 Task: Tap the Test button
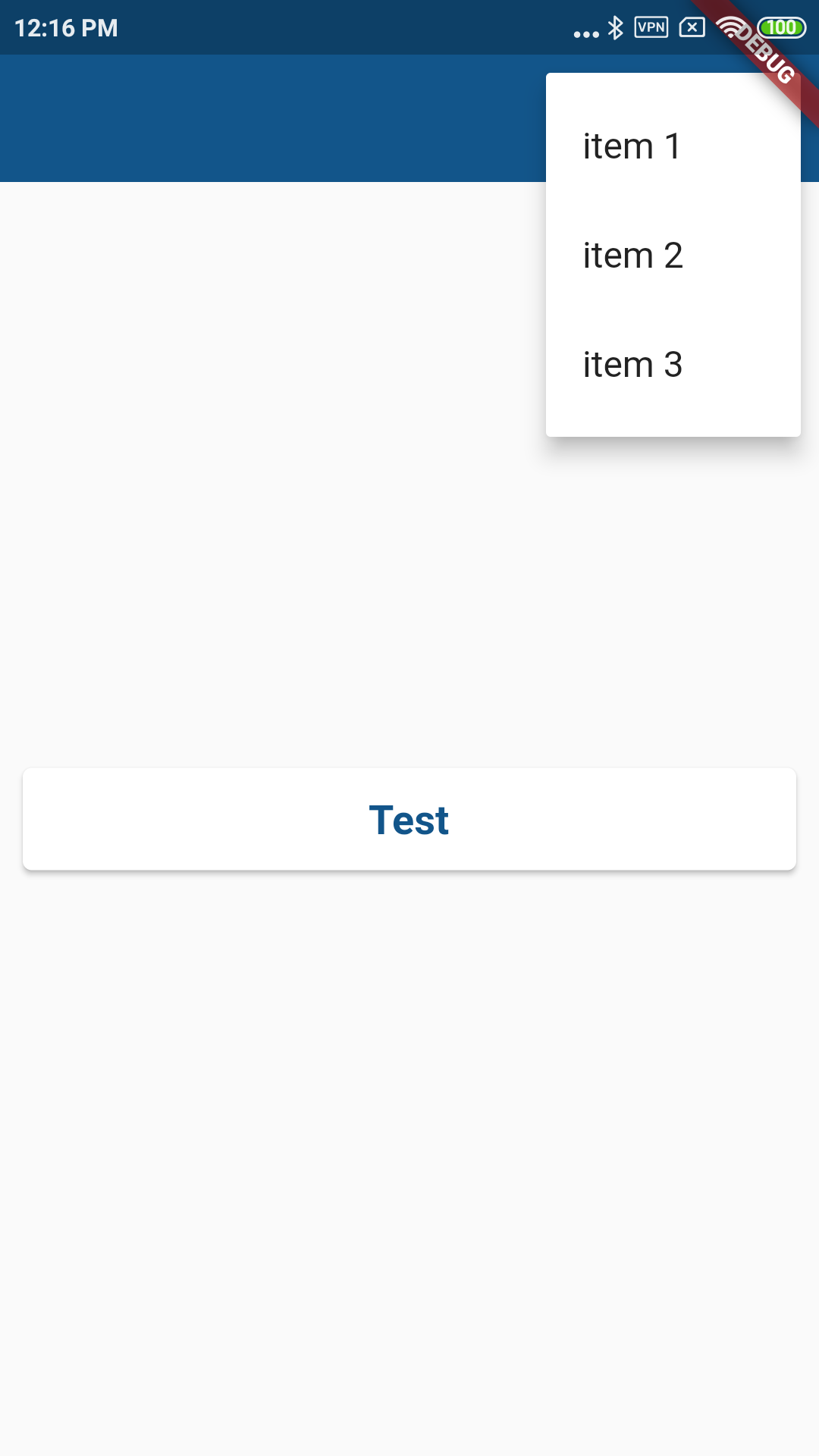[409, 819]
